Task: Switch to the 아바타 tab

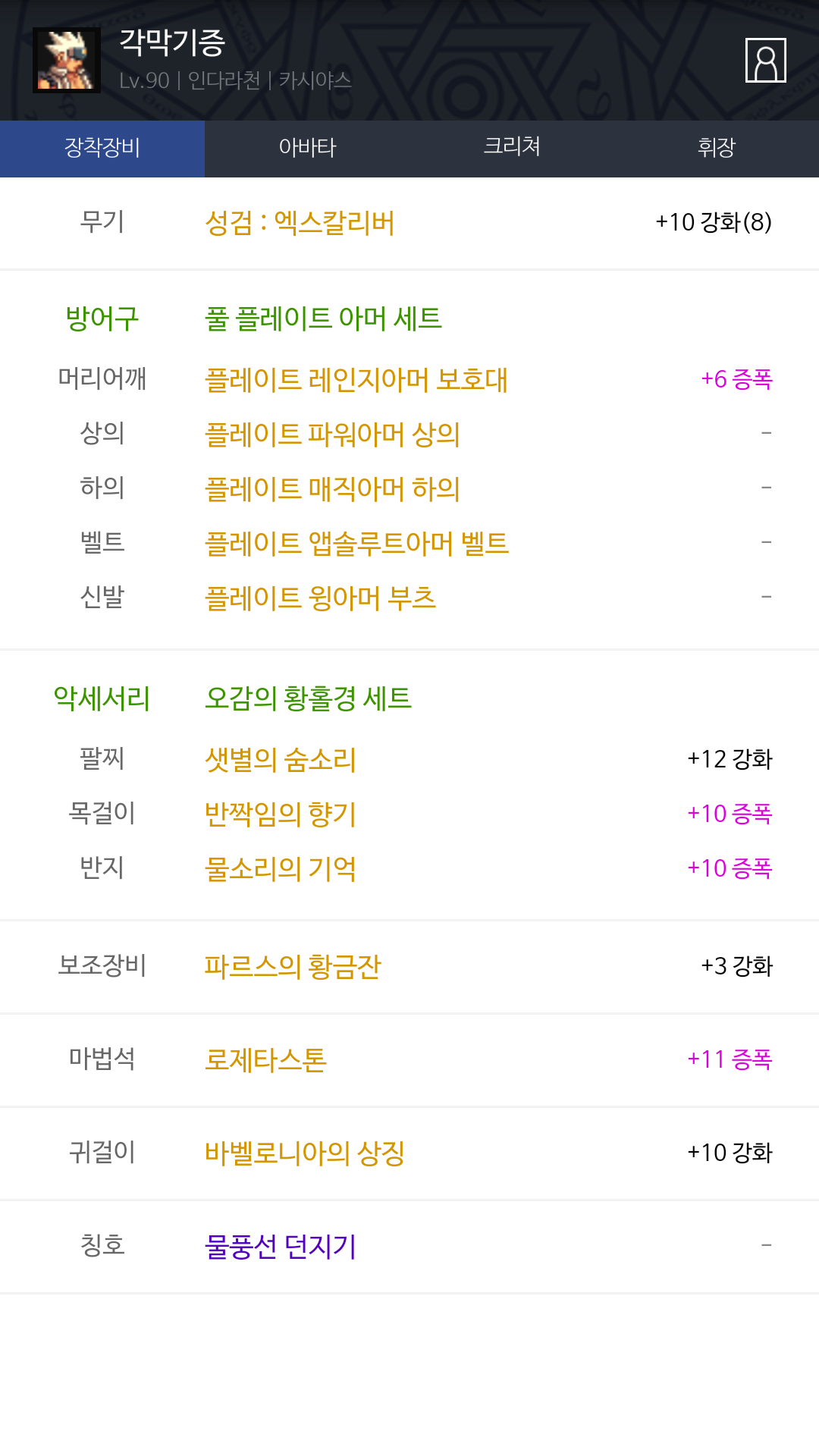Action: (307, 149)
